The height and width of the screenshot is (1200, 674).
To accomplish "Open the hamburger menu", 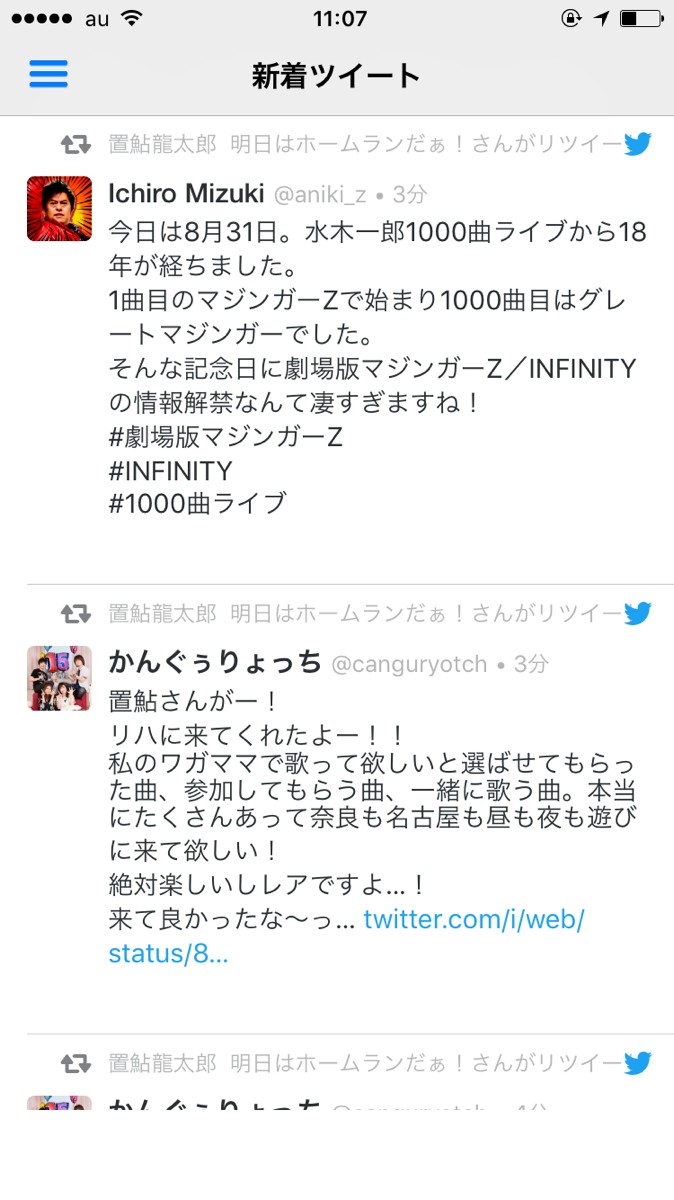I will pyautogui.click(x=48, y=74).
